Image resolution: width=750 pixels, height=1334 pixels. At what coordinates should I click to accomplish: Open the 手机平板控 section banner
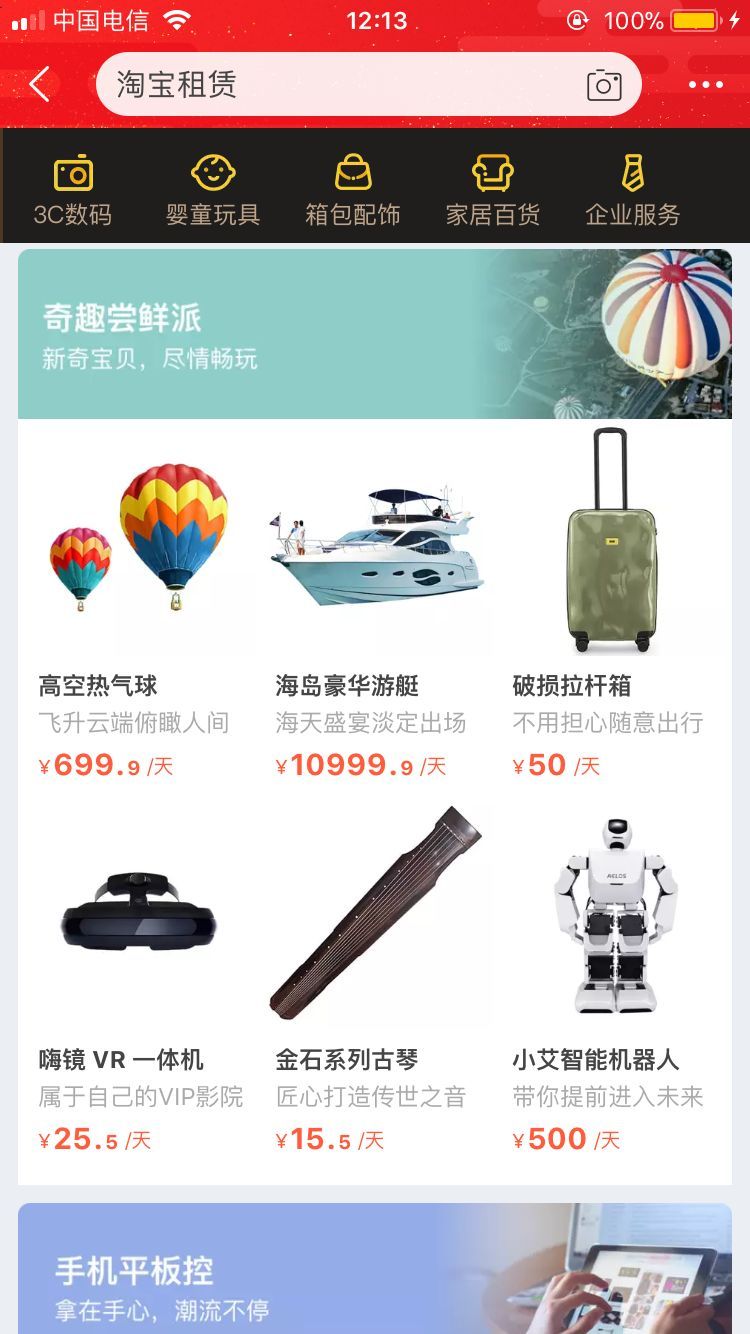(374, 1270)
